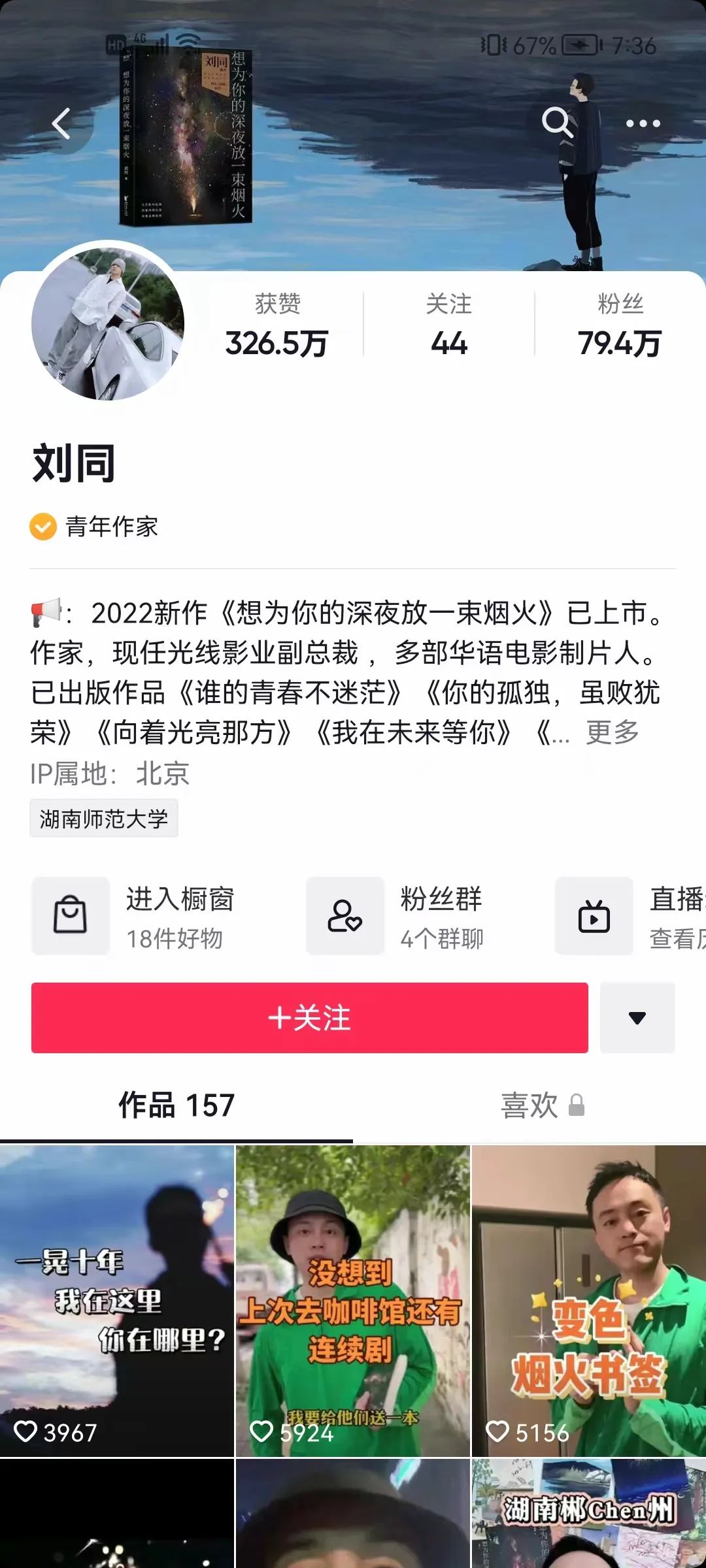Open the 关注 44 following list
This screenshot has height=1568, width=706.
coord(448,325)
